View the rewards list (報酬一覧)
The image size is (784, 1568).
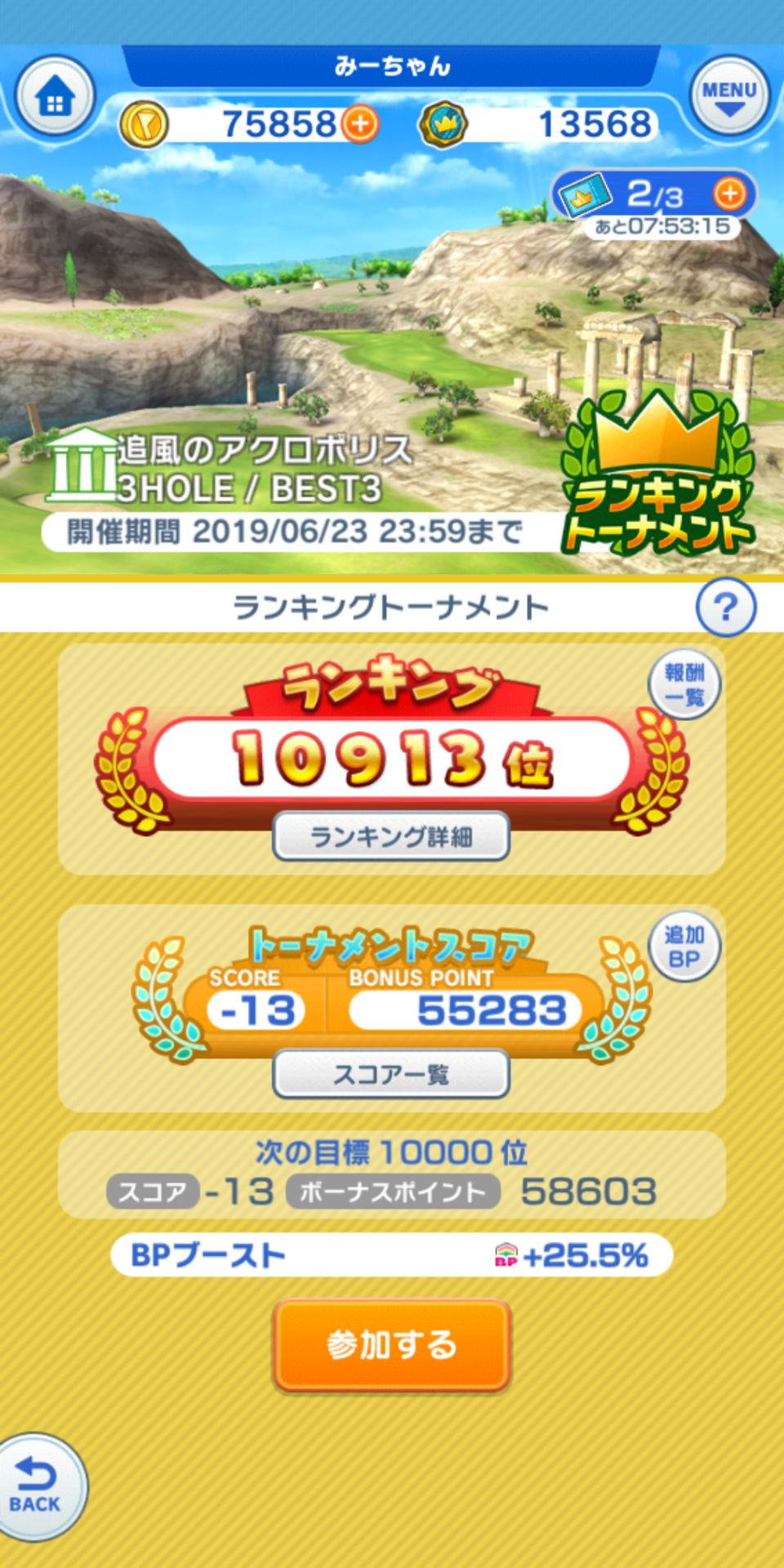[x=684, y=684]
